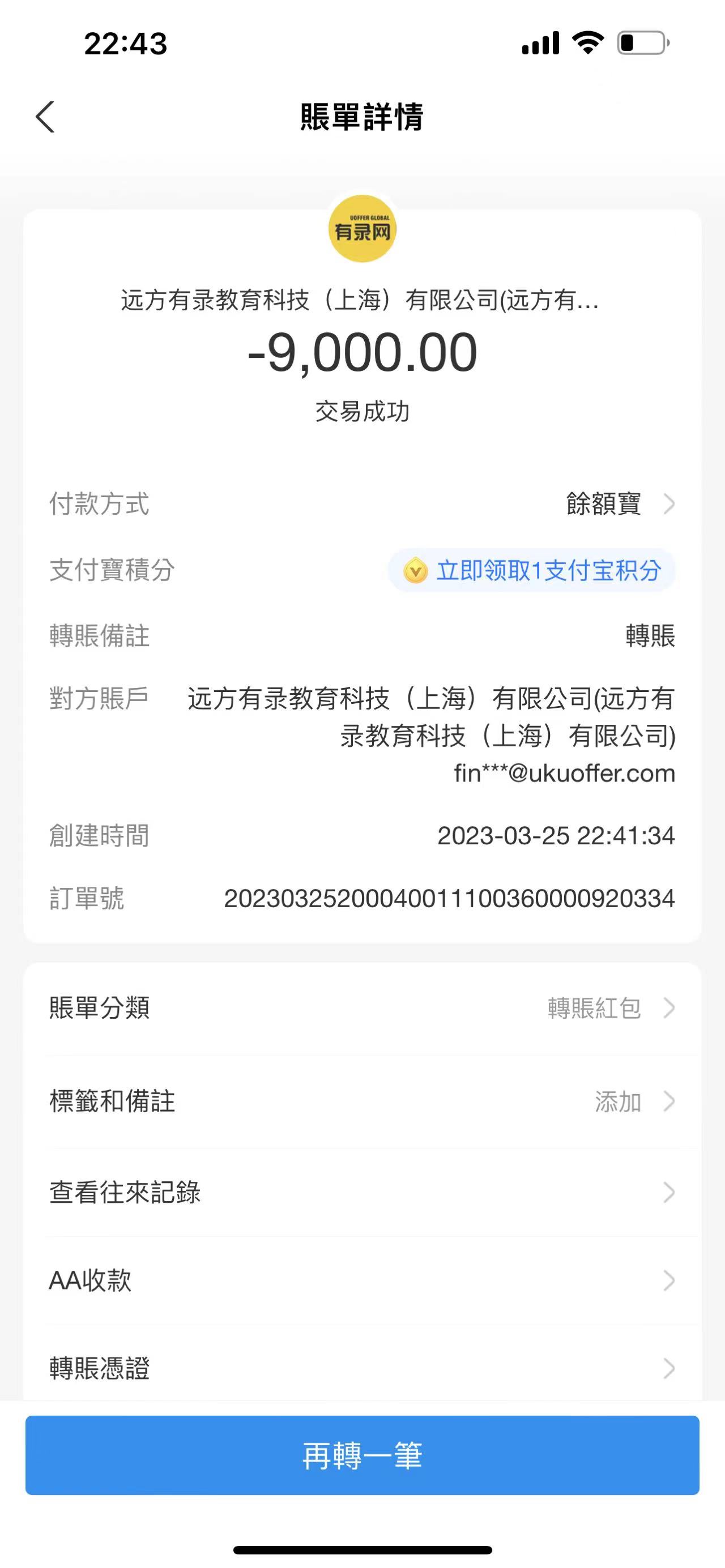Viewport: 725px width, 1568px height.
Task: Add a note via 標籤和備註
Action: pos(362,1101)
